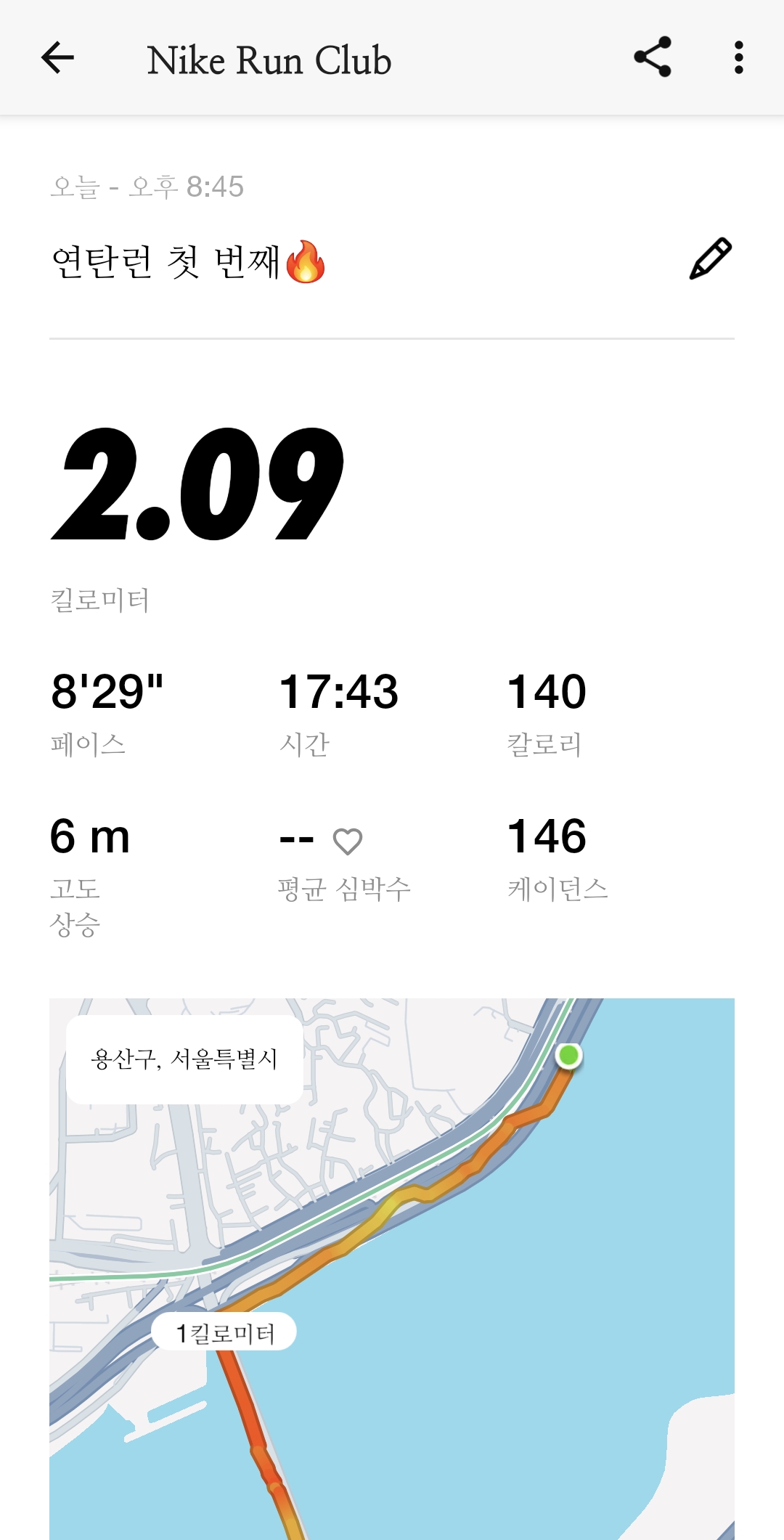Viewport: 784px width, 1540px height.
Task: Share this run
Action: click(653, 57)
